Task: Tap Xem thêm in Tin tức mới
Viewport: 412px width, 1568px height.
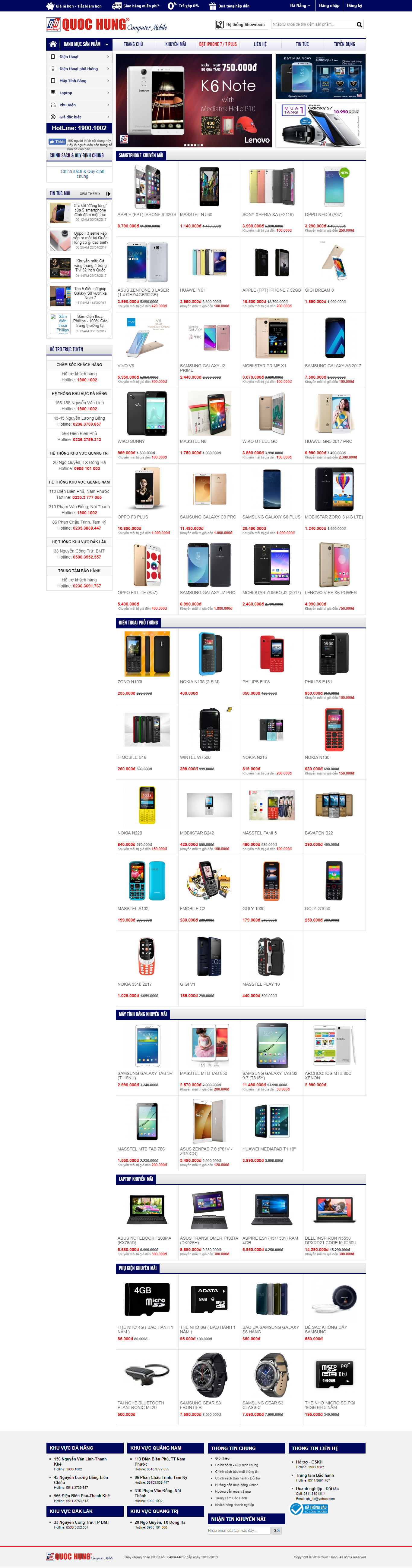Action: pyautogui.click(x=90, y=194)
